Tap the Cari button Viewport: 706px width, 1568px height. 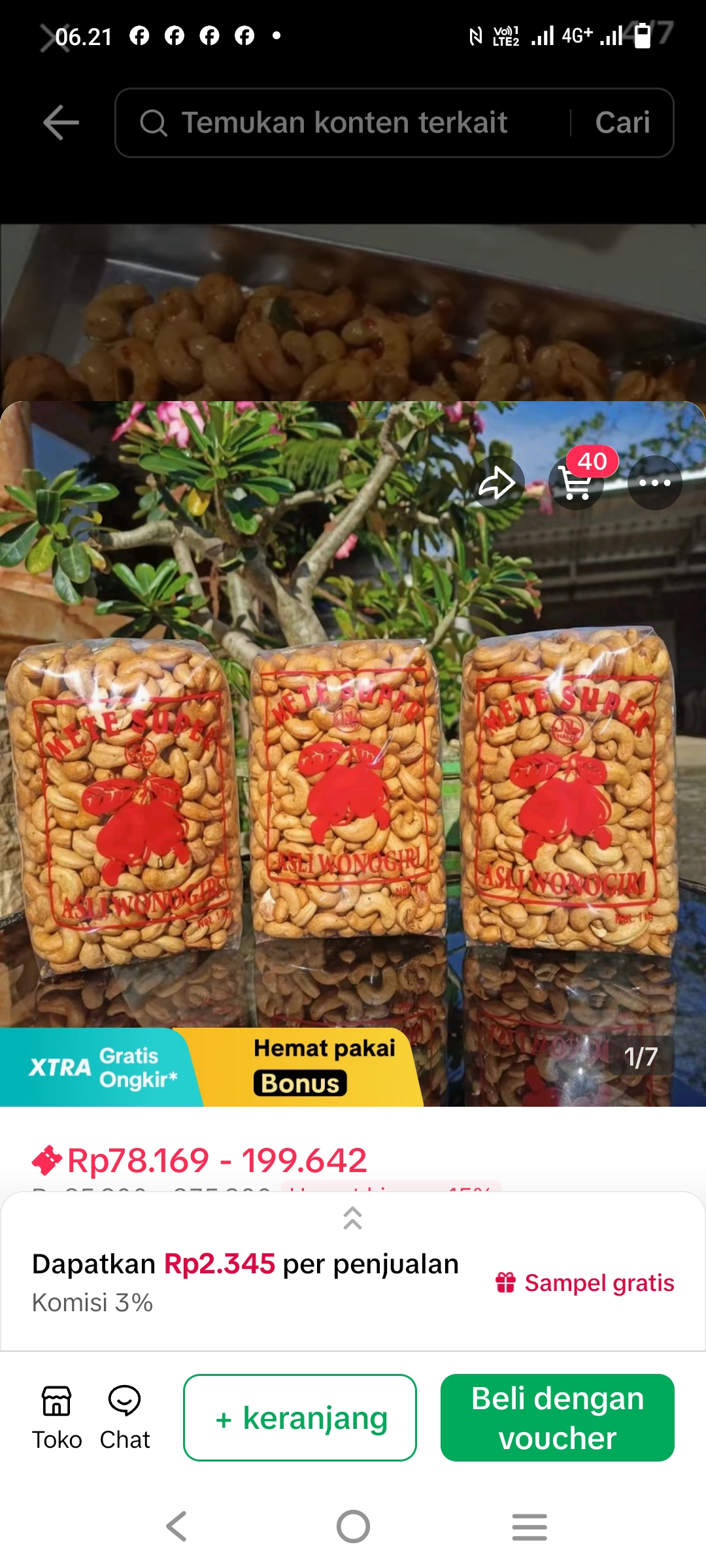coord(622,123)
